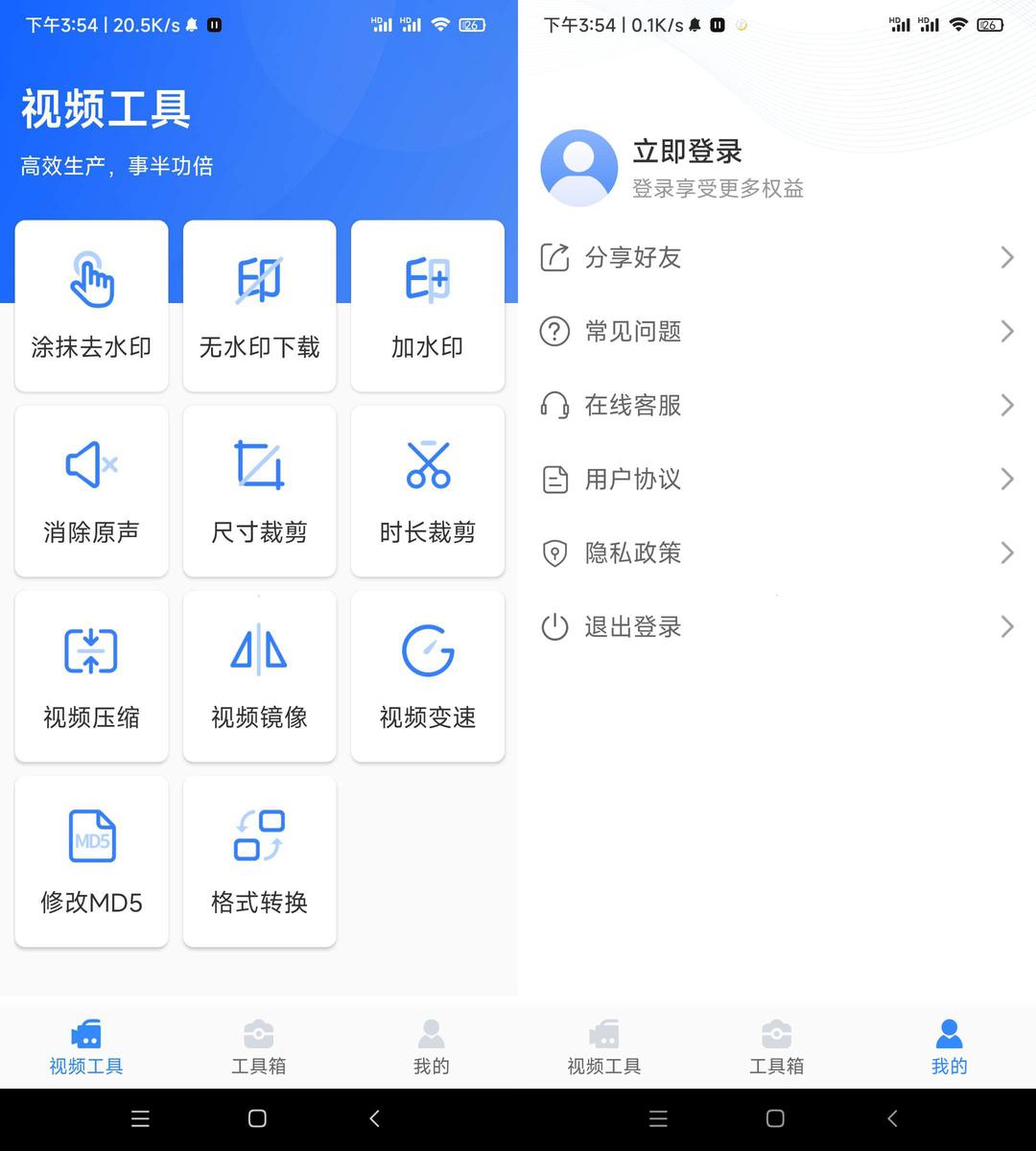Open the 加水印 tool
Image resolution: width=1036 pixels, height=1151 pixels.
tap(427, 306)
